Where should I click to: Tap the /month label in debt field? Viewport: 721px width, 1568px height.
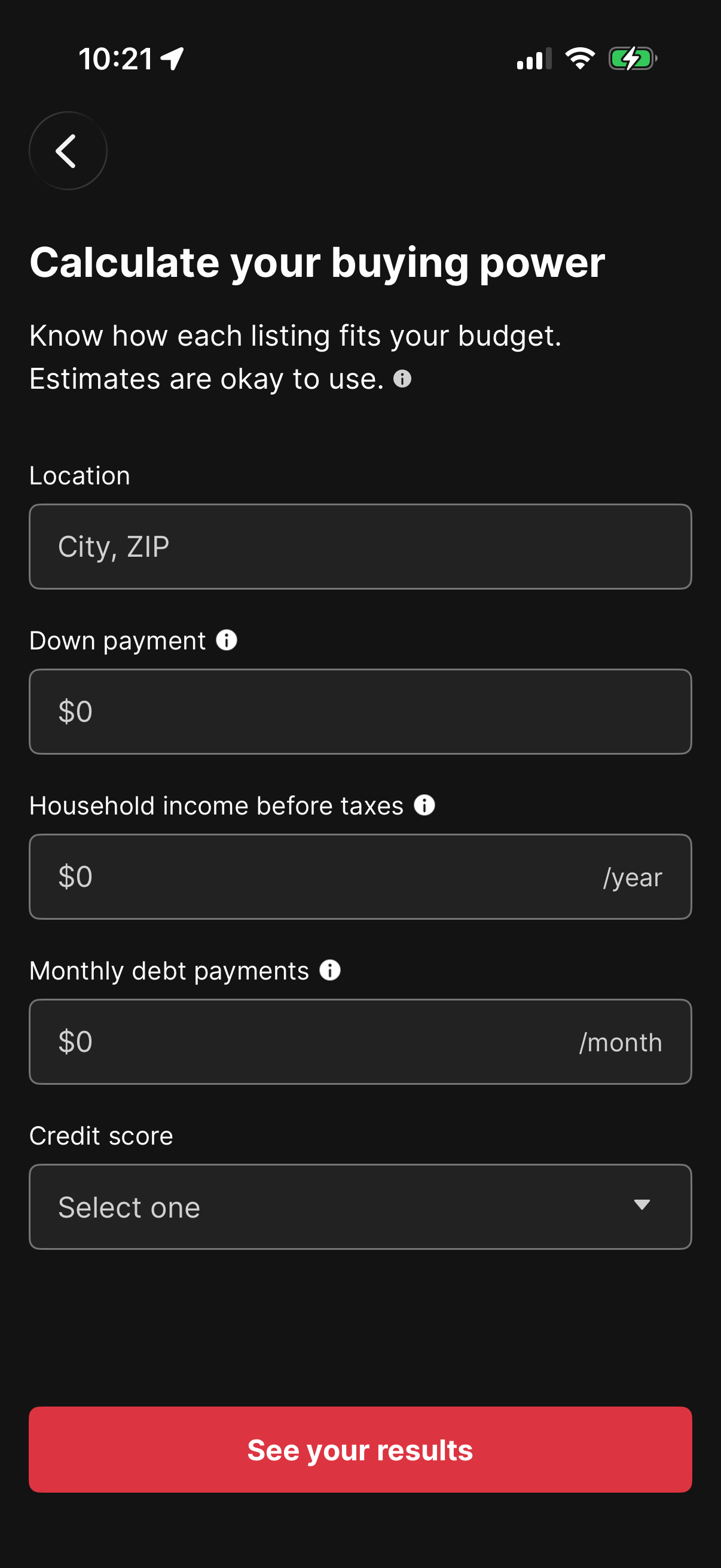coord(621,1042)
